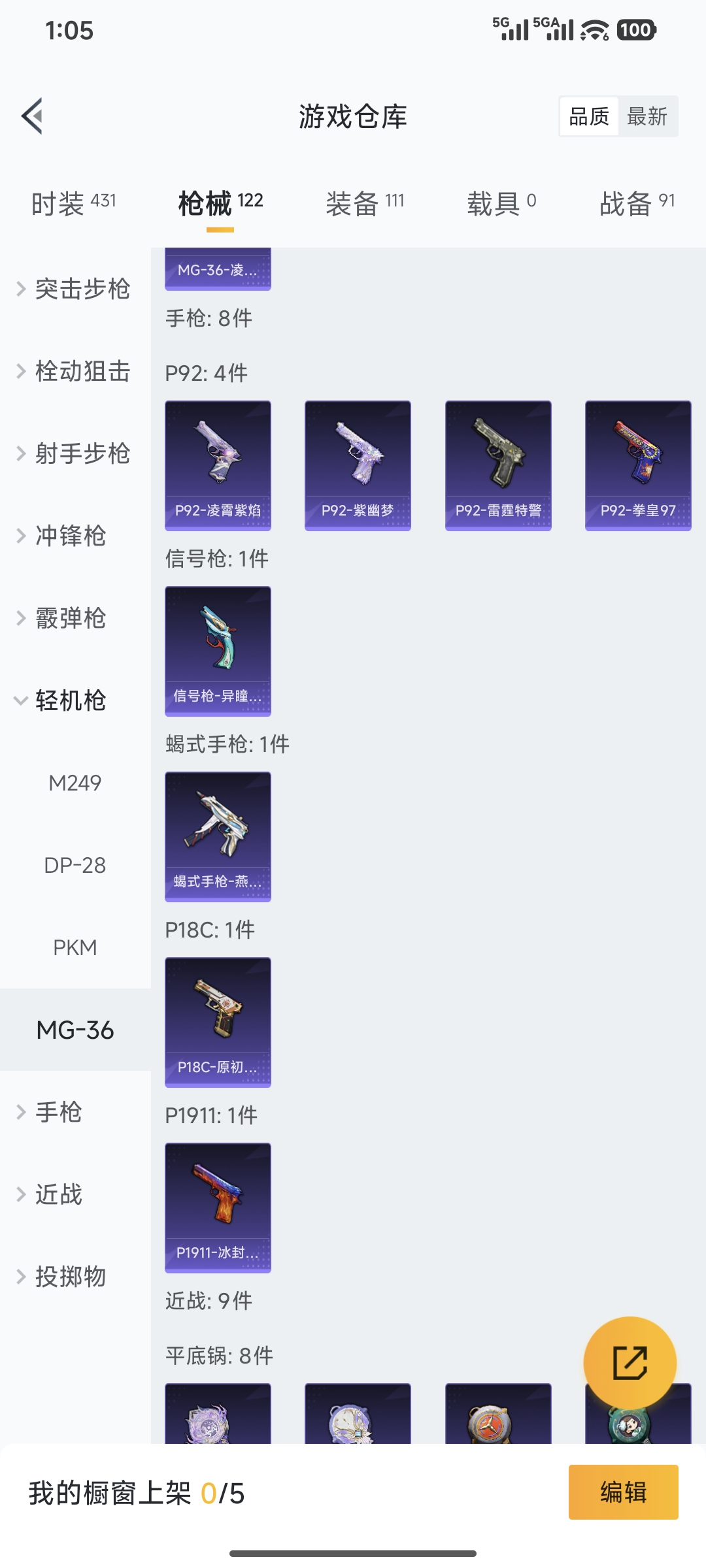Tap the 编辑 button

coord(622,1493)
